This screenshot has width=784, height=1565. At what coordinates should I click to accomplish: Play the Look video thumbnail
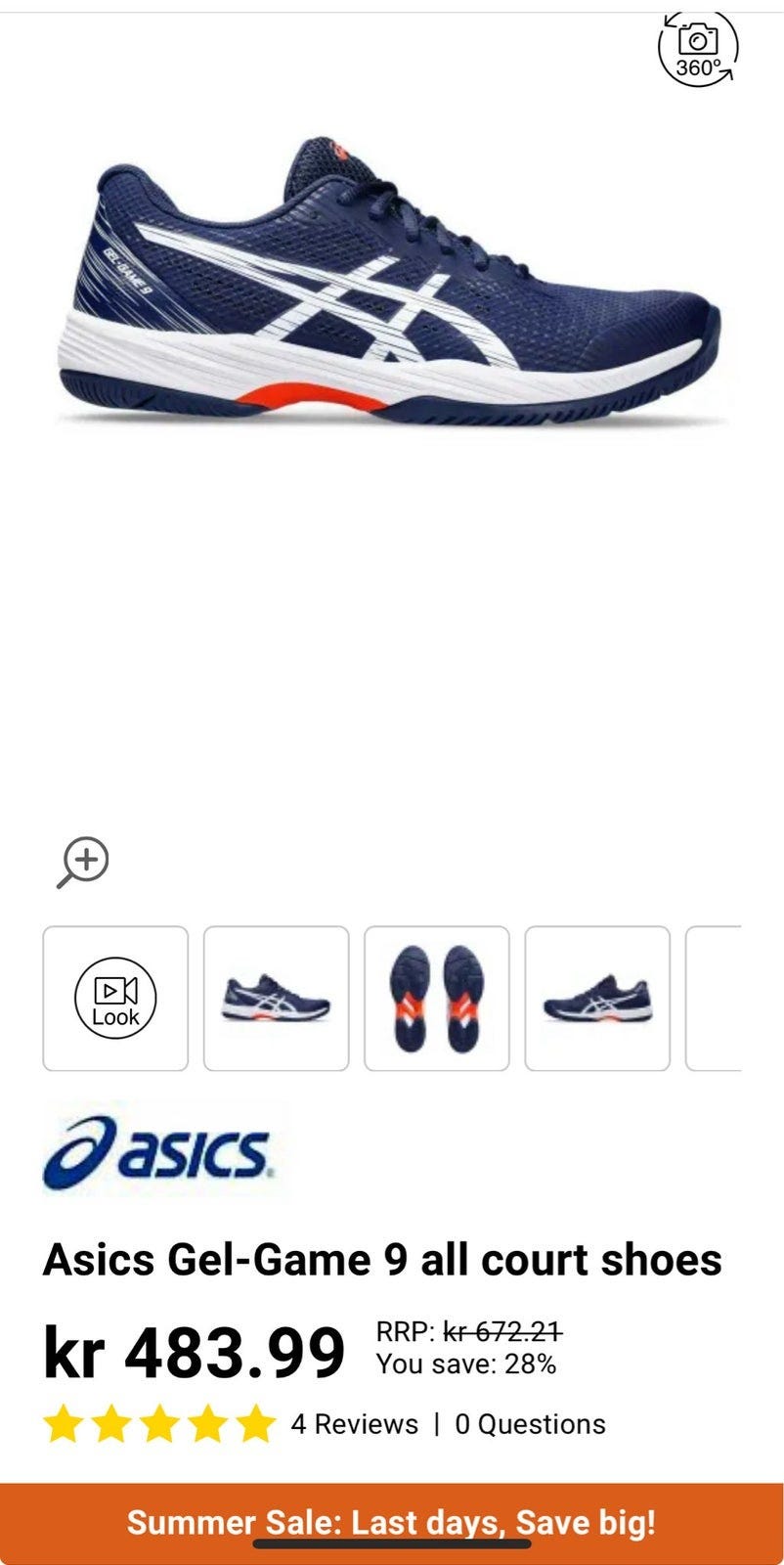pos(115,999)
